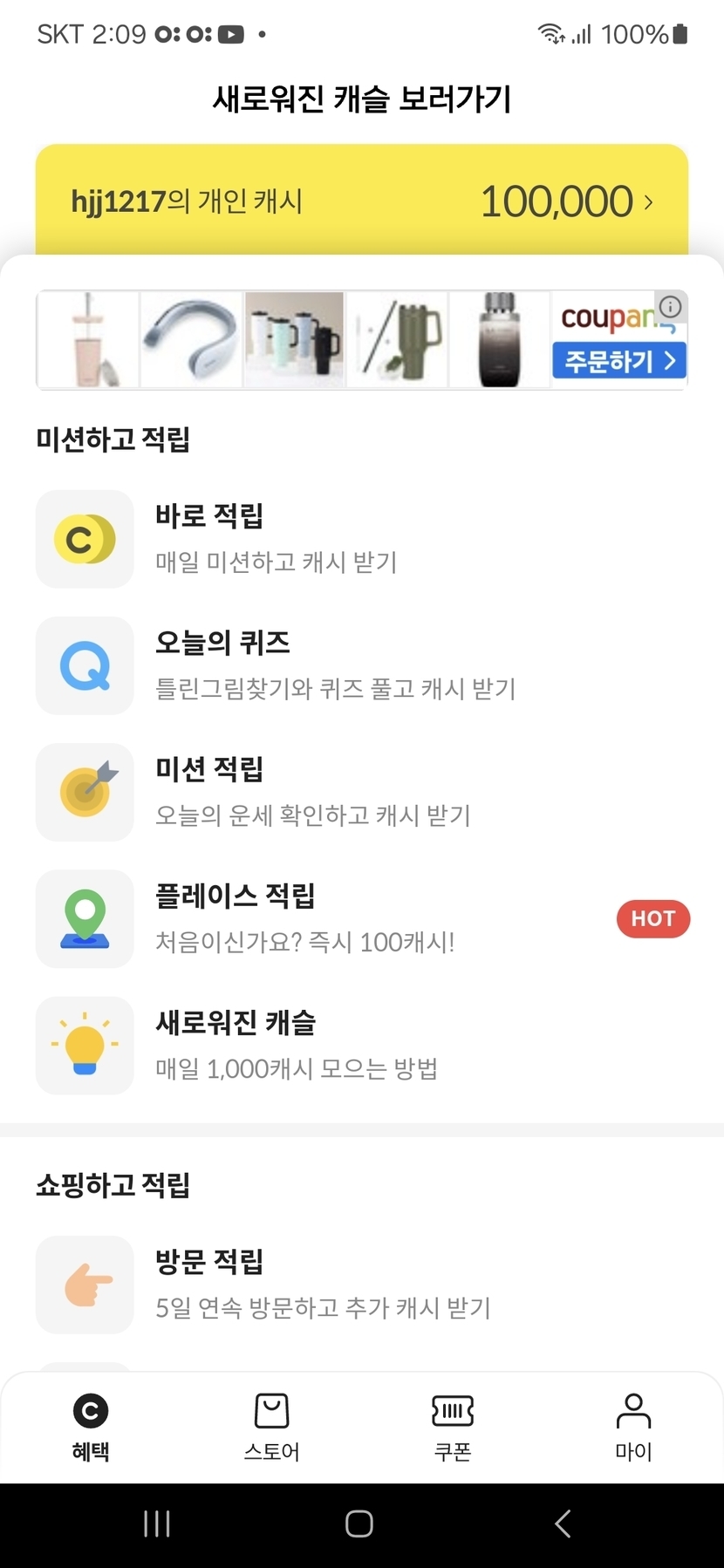Screen dimensions: 724x1568
Task: Go to the 마이 tab
Action: click(633, 1426)
